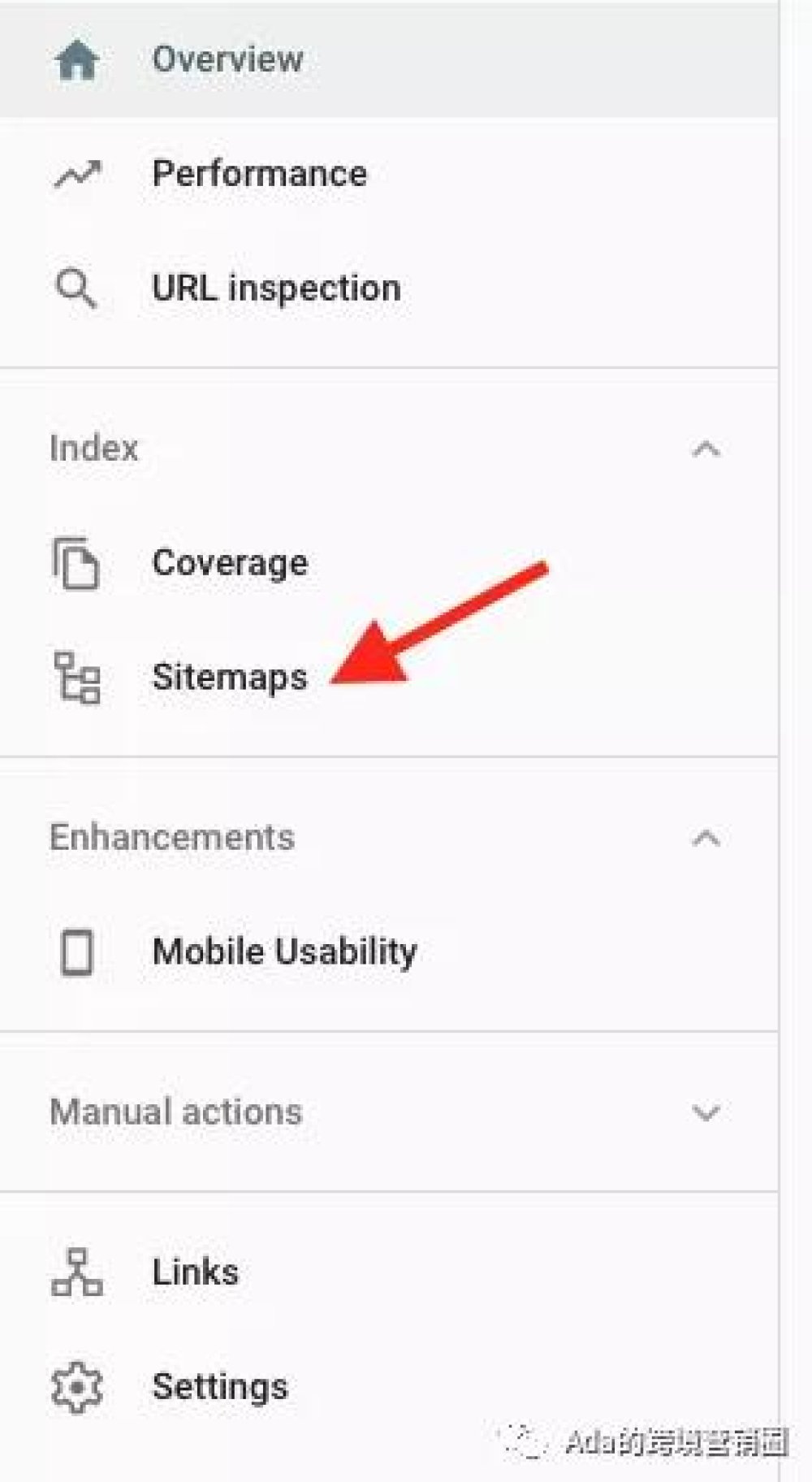
Task: Go to Settings
Action: click(x=388, y=1387)
